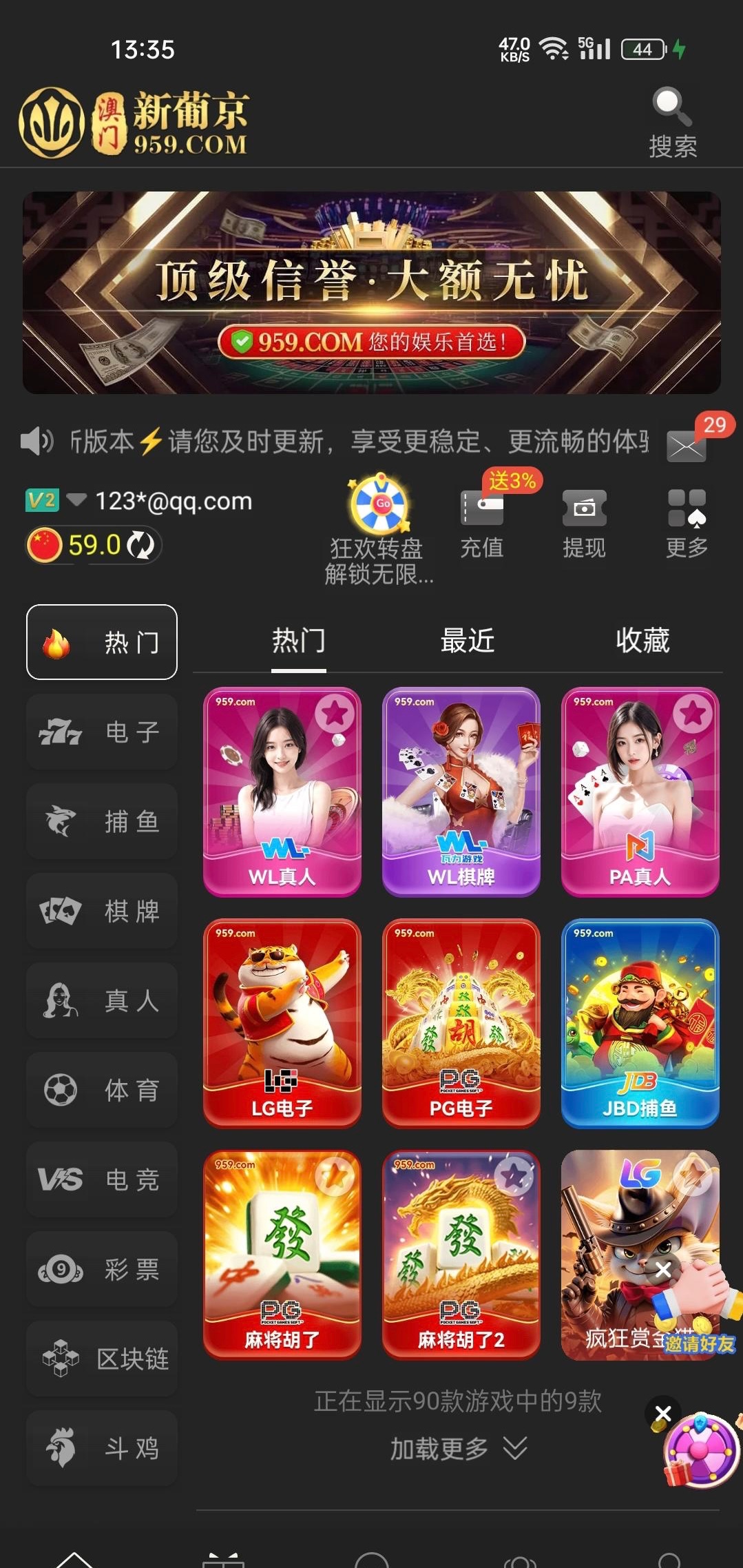The width and height of the screenshot is (743, 1568).
Task: Open the mail inbox with 29 badge
Action: pyautogui.click(x=687, y=446)
